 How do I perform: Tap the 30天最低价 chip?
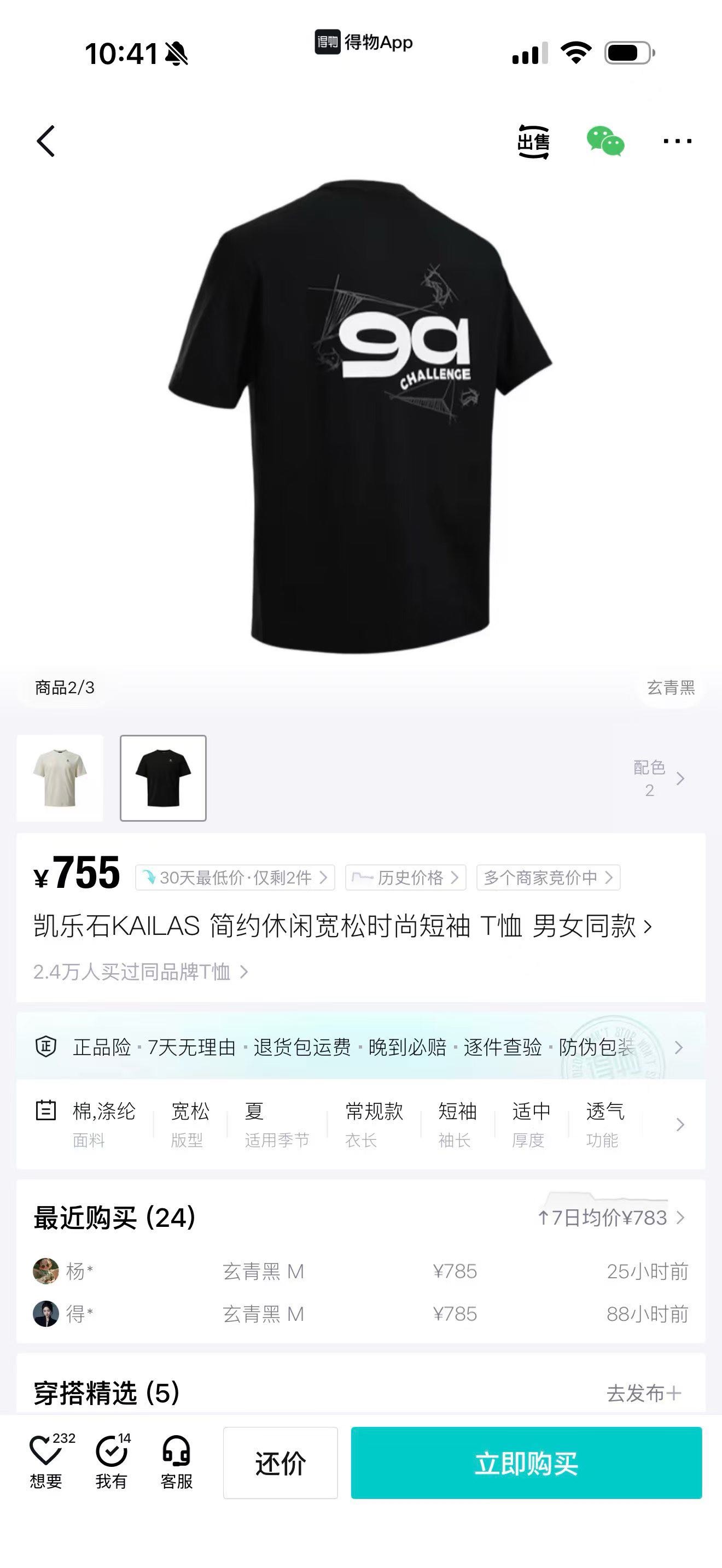coord(235,877)
